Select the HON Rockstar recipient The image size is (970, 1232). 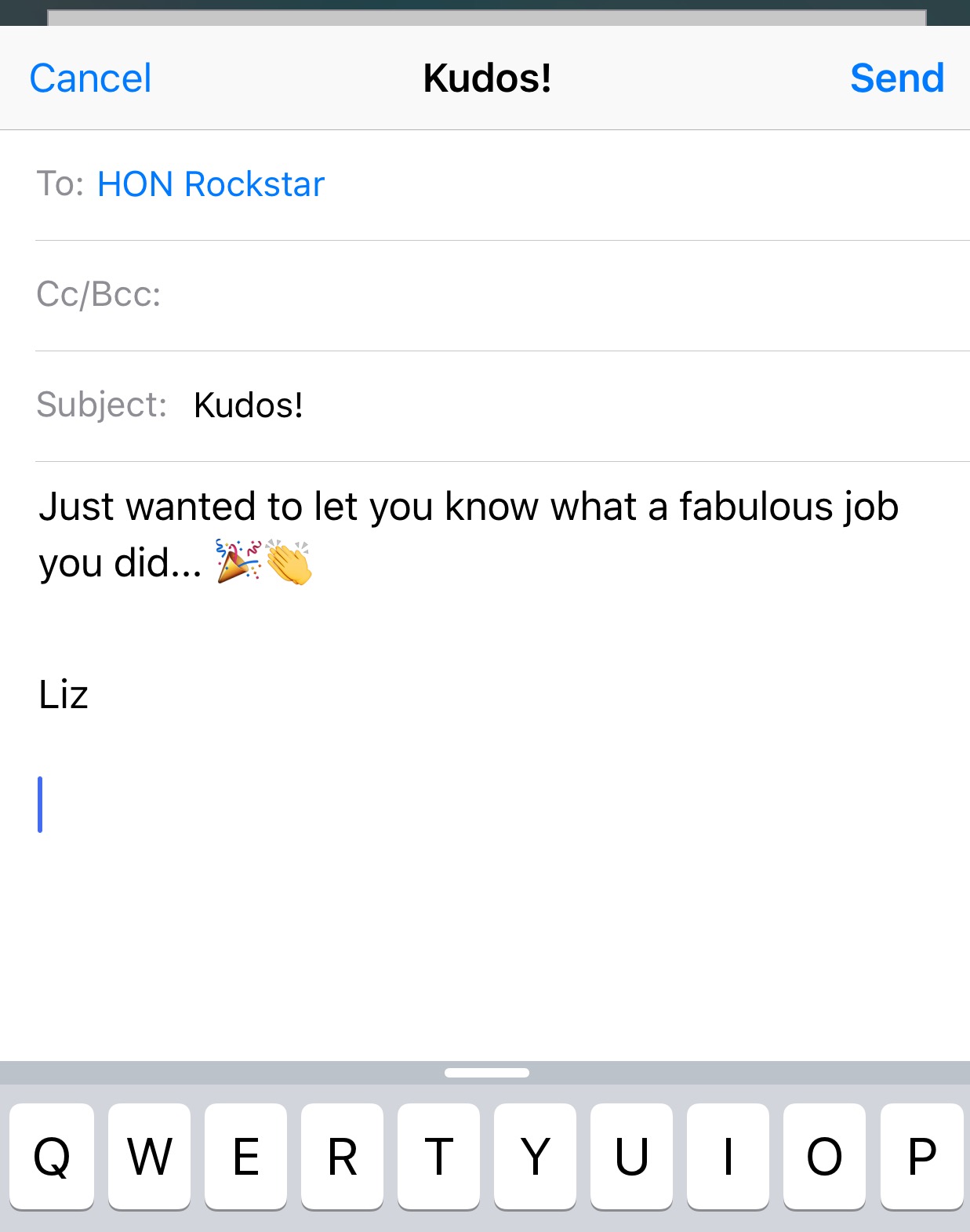210,184
